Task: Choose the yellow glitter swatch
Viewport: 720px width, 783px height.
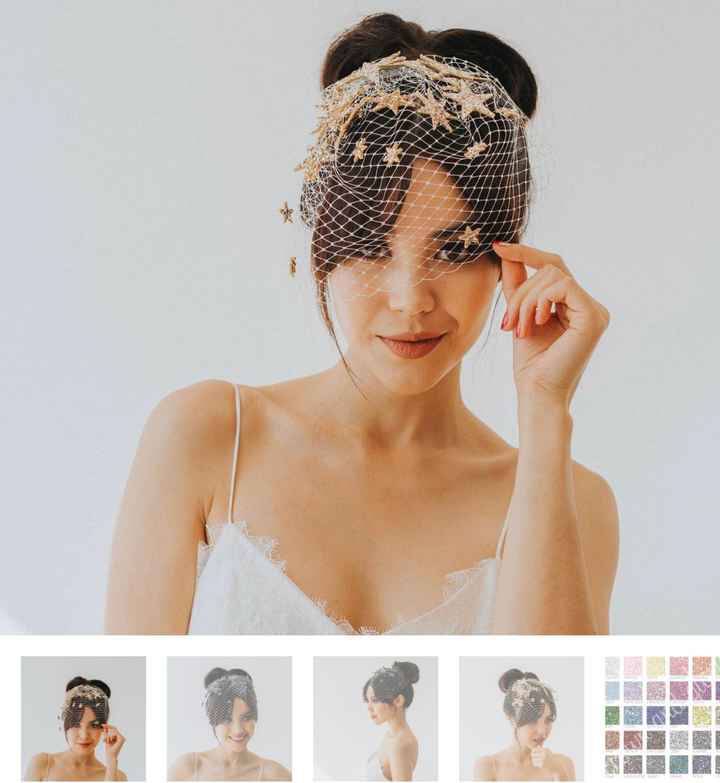Action: pos(702,715)
